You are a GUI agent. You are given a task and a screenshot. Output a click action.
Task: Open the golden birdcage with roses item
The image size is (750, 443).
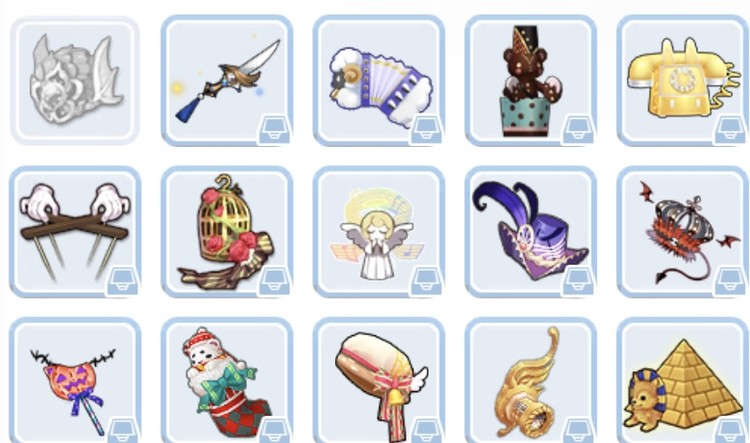226,231
